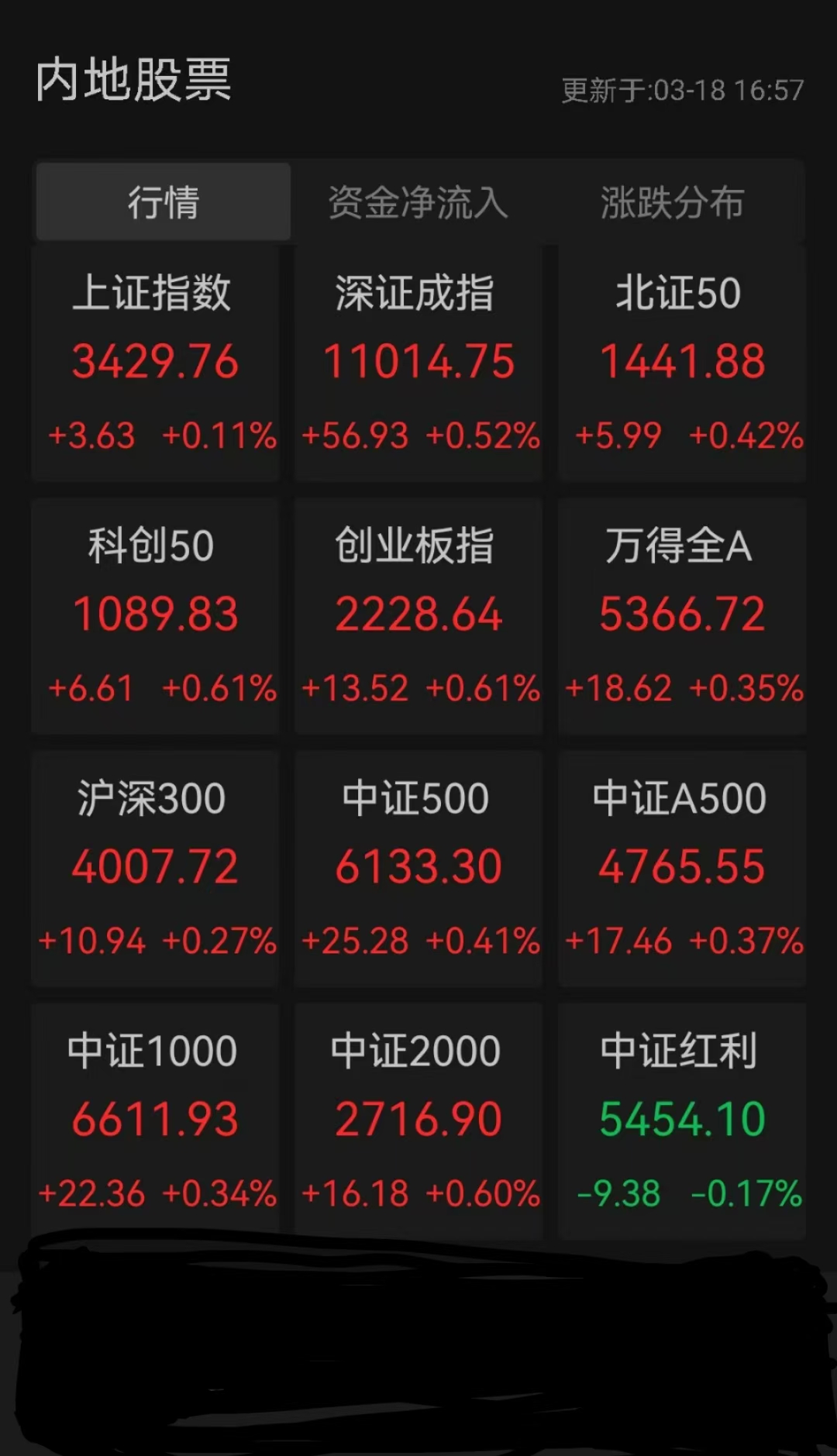Image resolution: width=837 pixels, height=1456 pixels.
Task: View the 中证1000 index card
Action: point(155,1120)
